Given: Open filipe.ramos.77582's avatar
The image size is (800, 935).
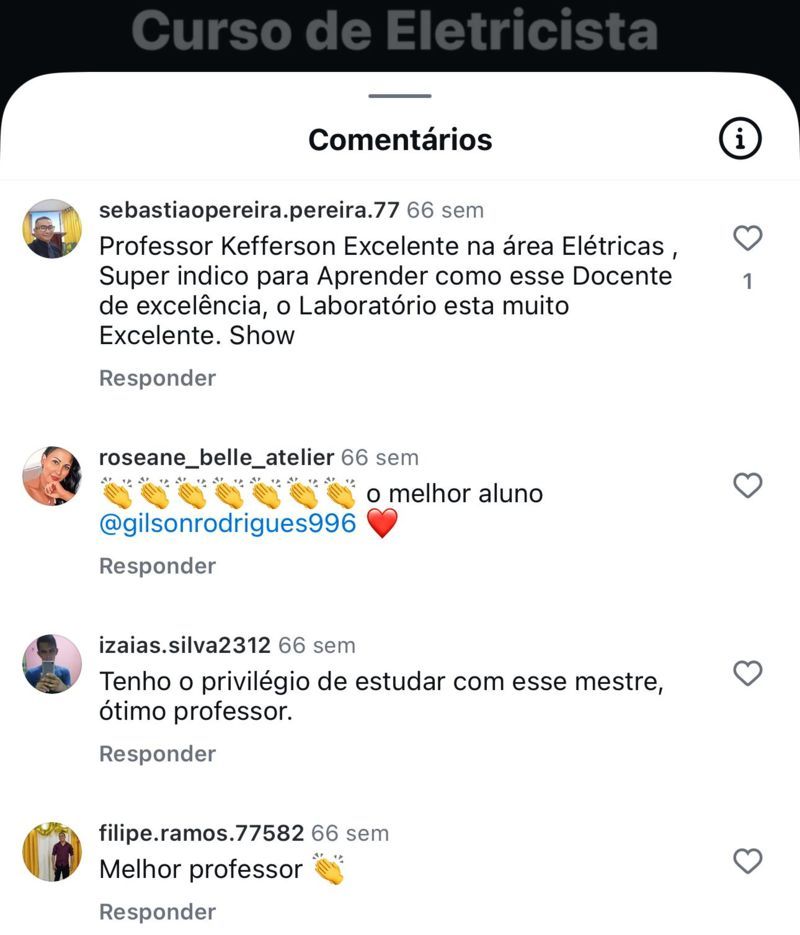Looking at the screenshot, I should pos(52,852).
